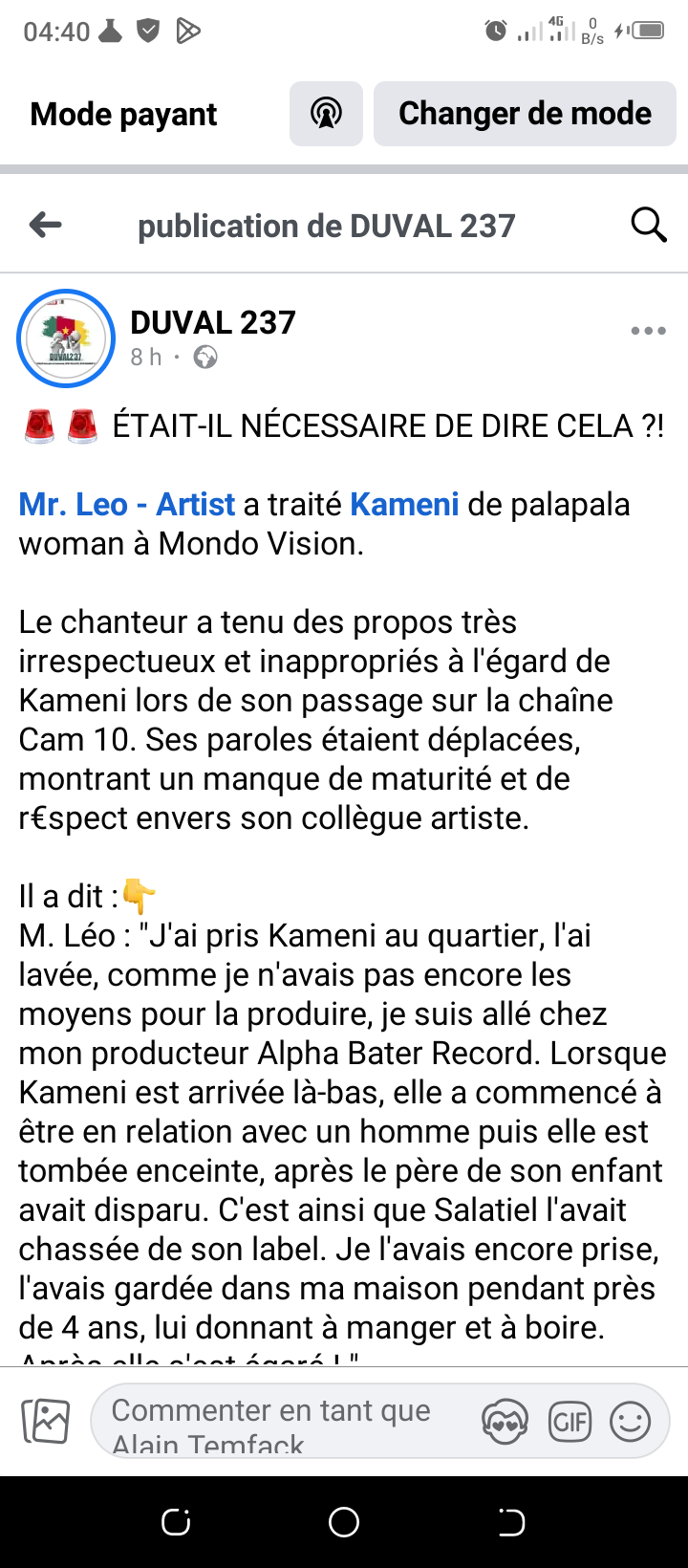This screenshot has height=1568, width=688.
Task: Open the post's three-dot overflow menu
Action: click(x=648, y=331)
